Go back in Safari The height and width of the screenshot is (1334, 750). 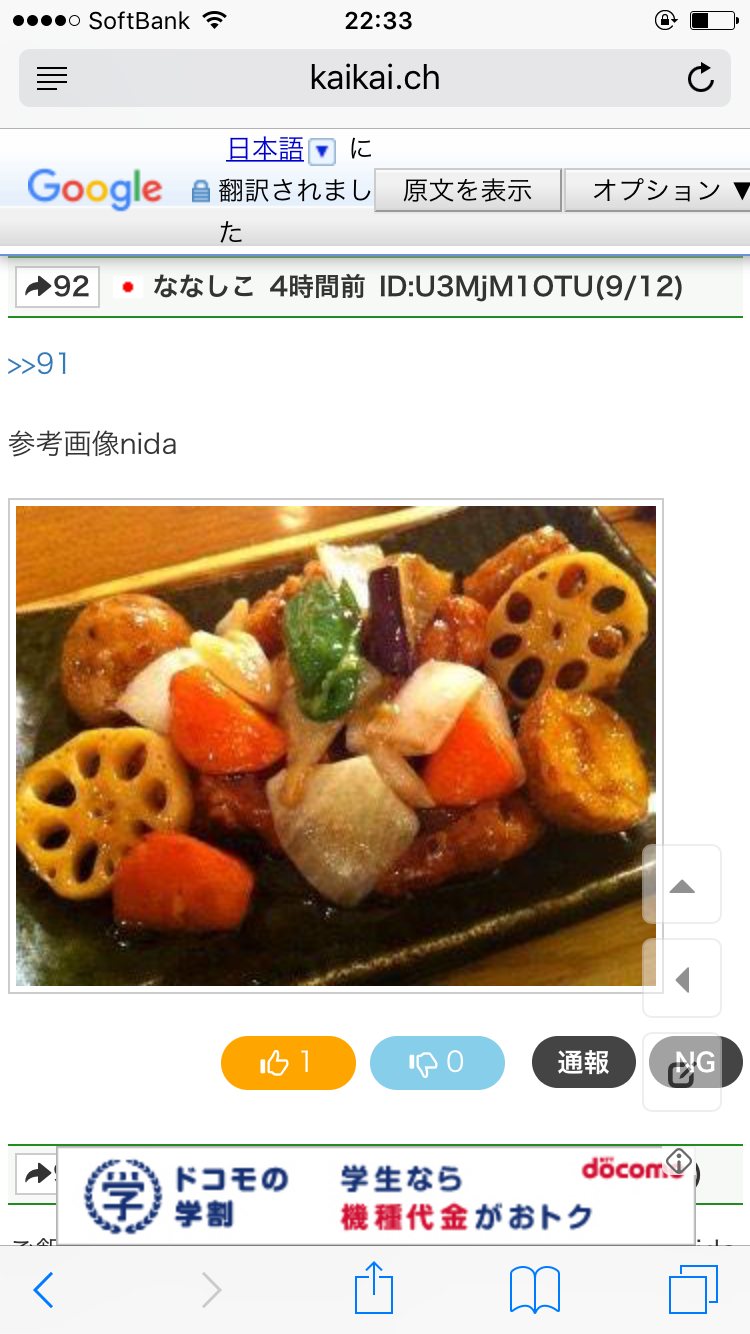44,1290
